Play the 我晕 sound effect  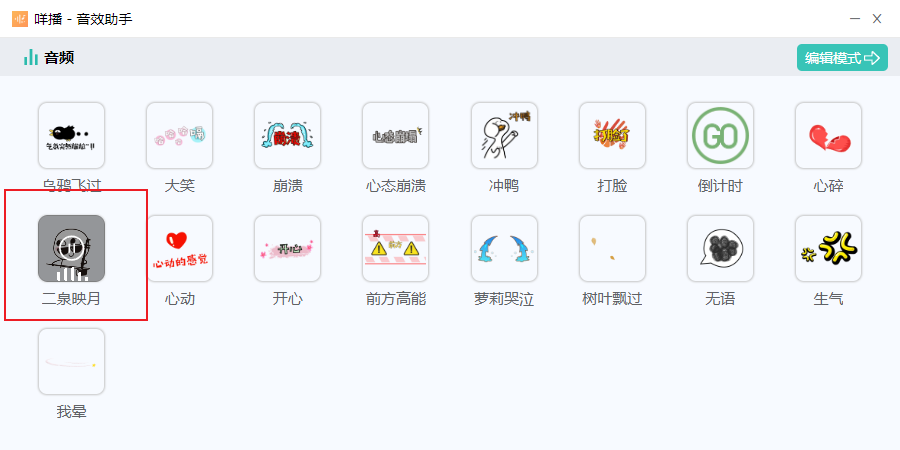71,361
